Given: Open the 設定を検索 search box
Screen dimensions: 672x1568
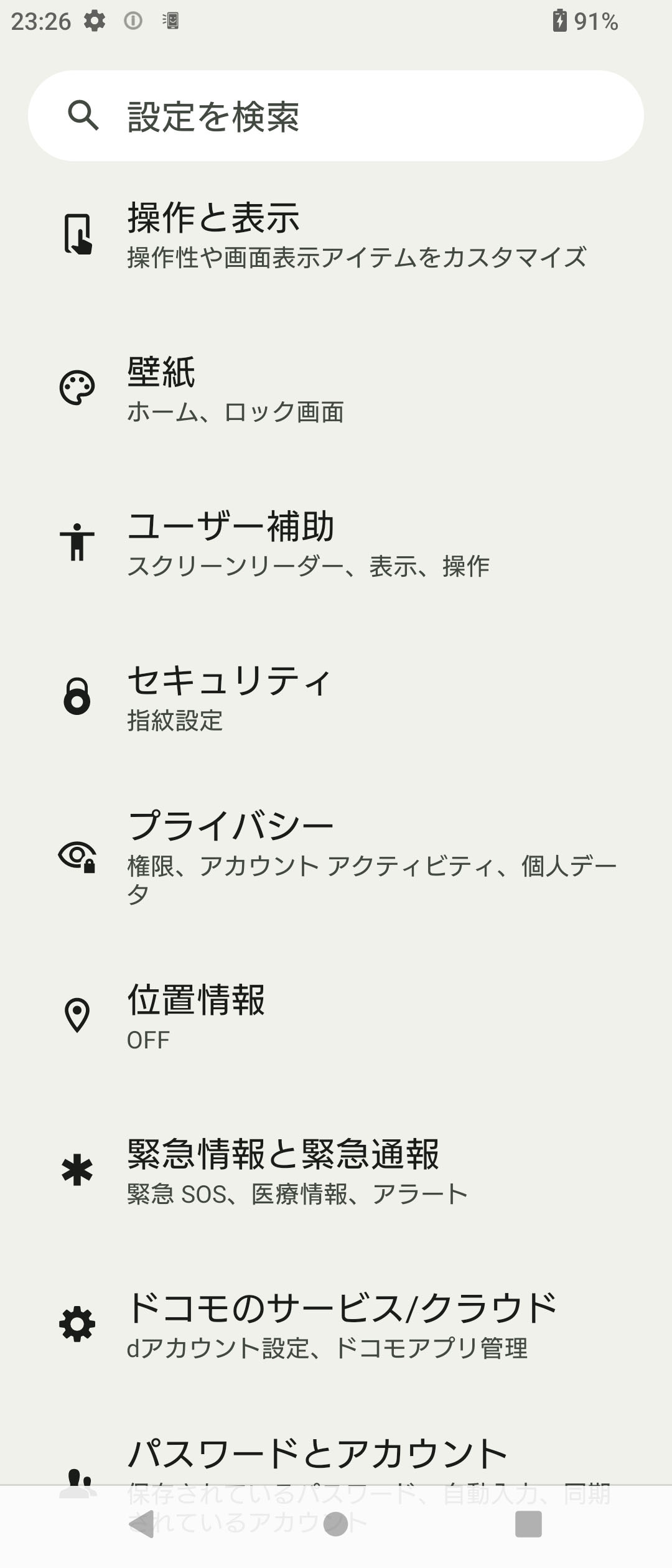Looking at the screenshot, I should coord(336,116).
